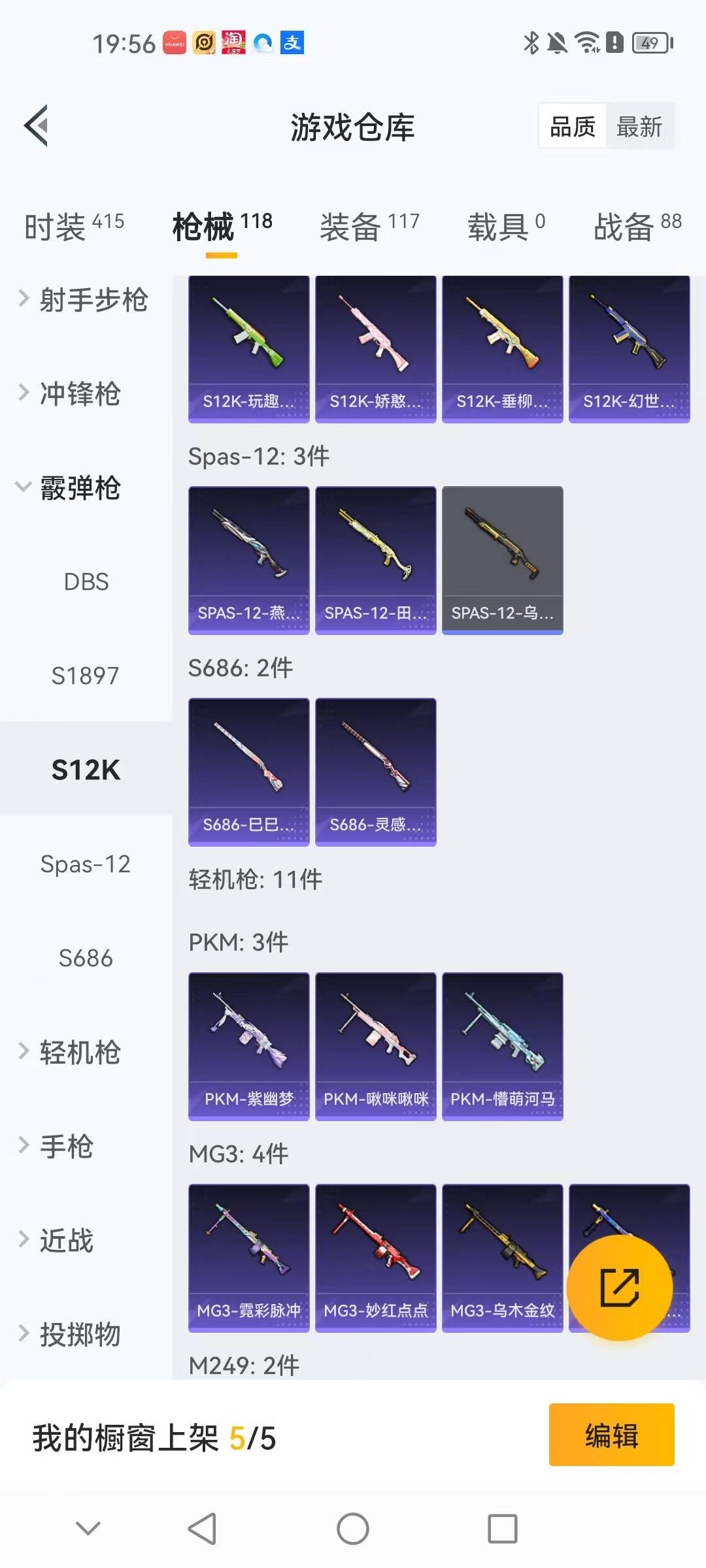The width and height of the screenshot is (706, 1568).
Task: Select S1897 in the sidebar
Action: [x=86, y=676]
